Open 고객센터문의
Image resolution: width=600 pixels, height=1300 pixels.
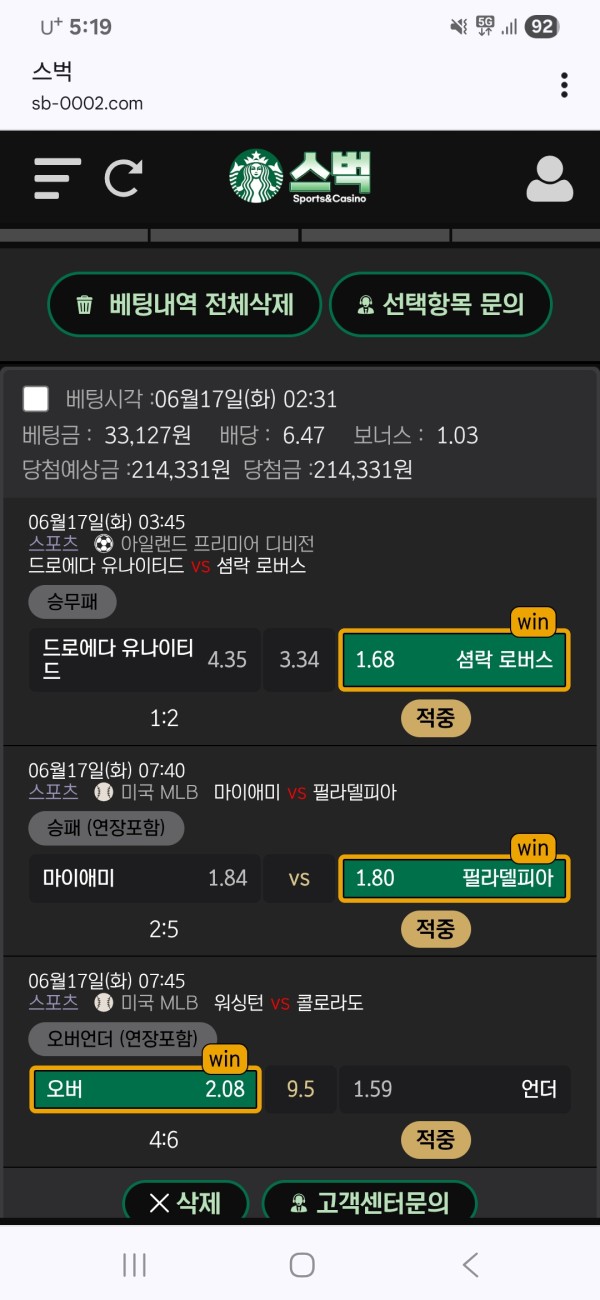[x=370, y=1201]
